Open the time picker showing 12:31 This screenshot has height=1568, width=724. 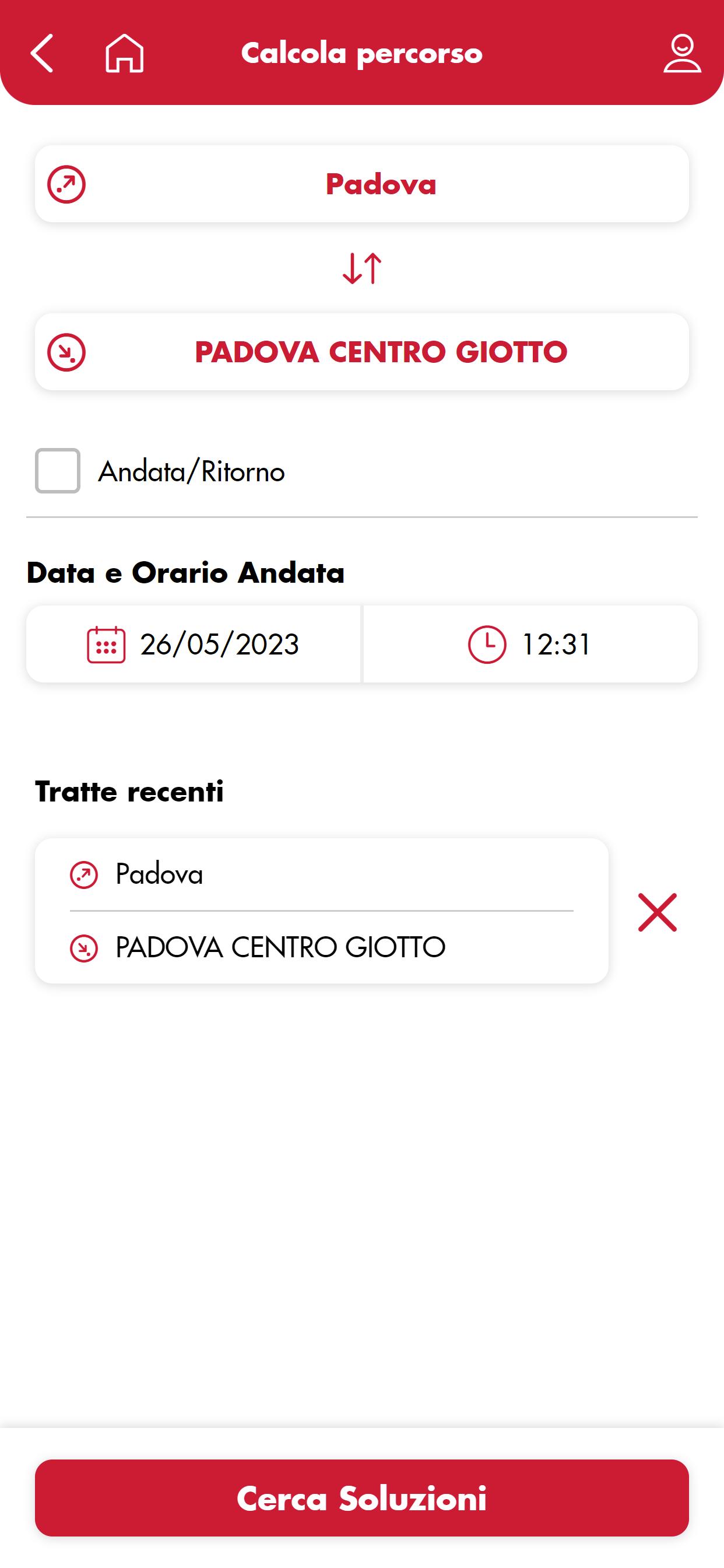pyautogui.click(x=530, y=644)
